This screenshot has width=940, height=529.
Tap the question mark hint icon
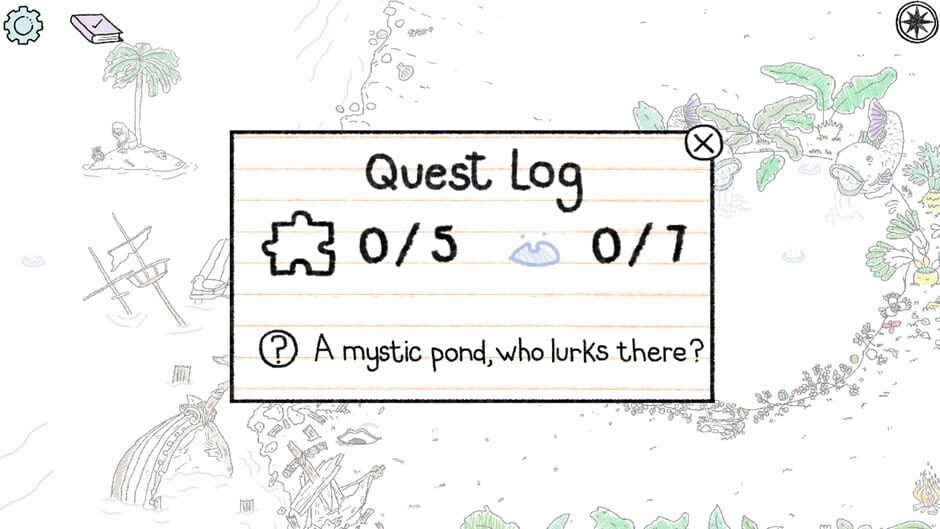[x=278, y=350]
